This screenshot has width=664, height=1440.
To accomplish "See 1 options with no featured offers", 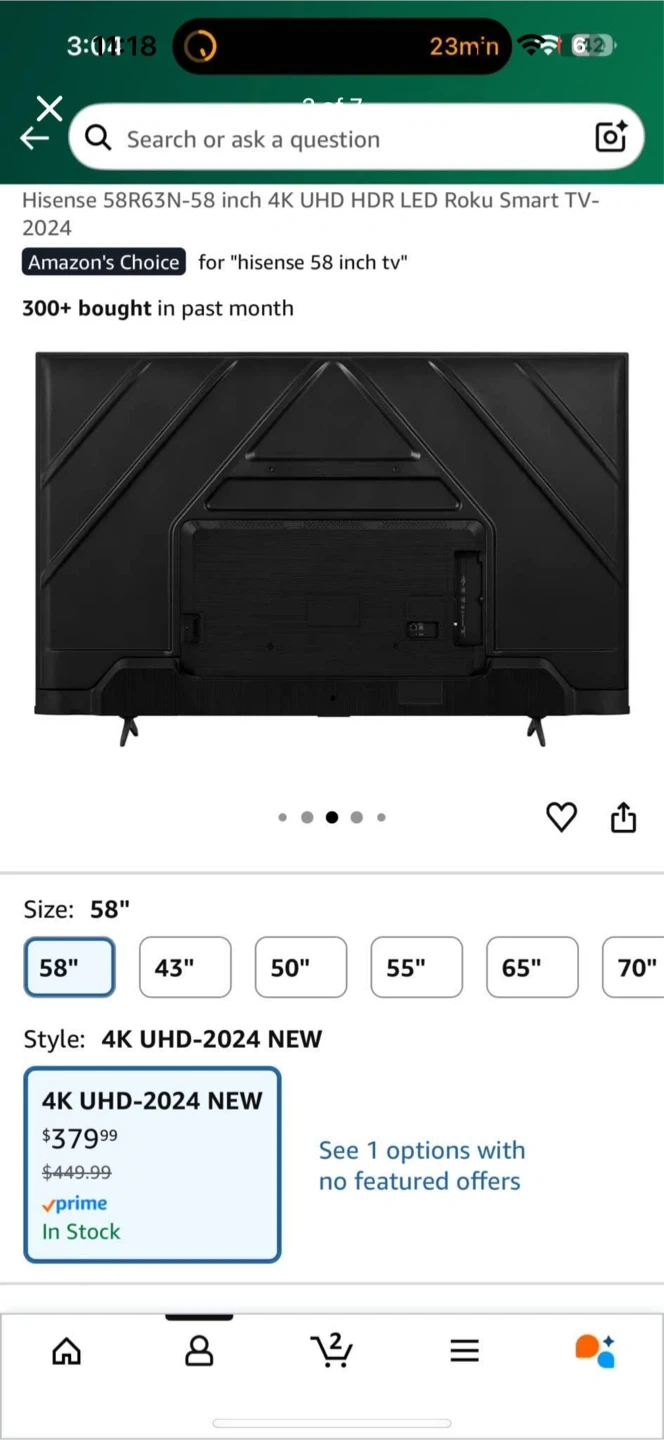I will [421, 1165].
